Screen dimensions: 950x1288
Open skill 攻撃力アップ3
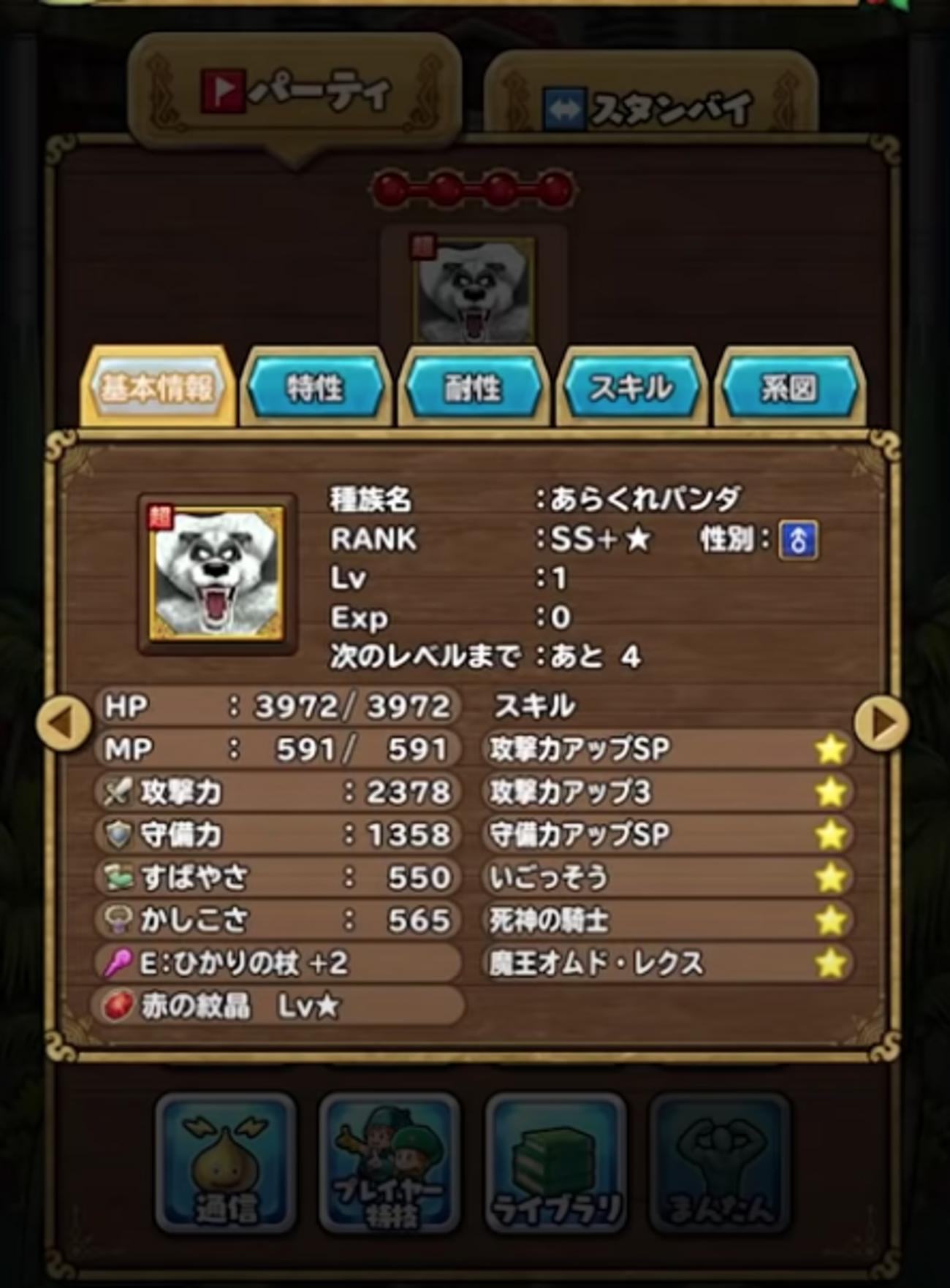coord(665,792)
